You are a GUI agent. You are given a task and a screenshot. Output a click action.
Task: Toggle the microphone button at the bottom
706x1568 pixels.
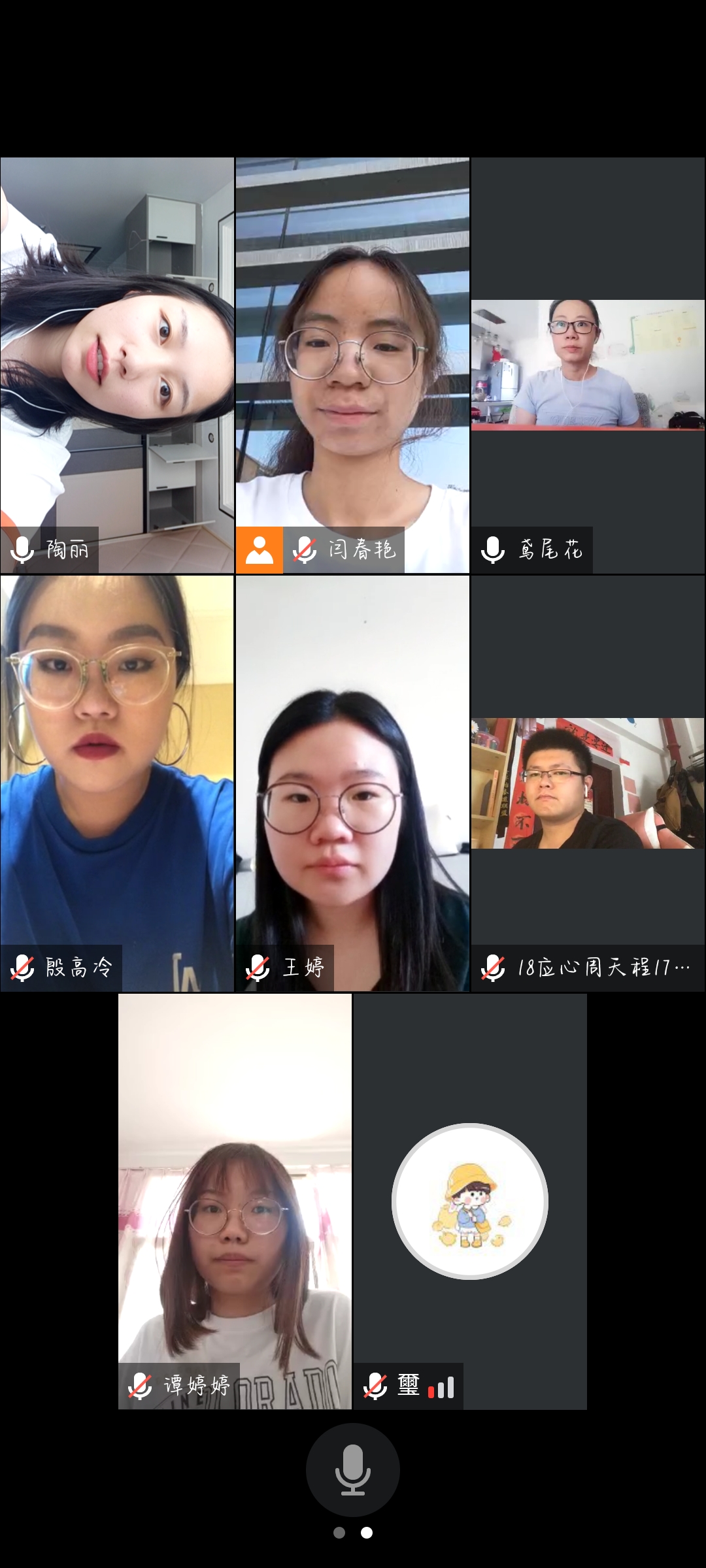[x=352, y=1469]
